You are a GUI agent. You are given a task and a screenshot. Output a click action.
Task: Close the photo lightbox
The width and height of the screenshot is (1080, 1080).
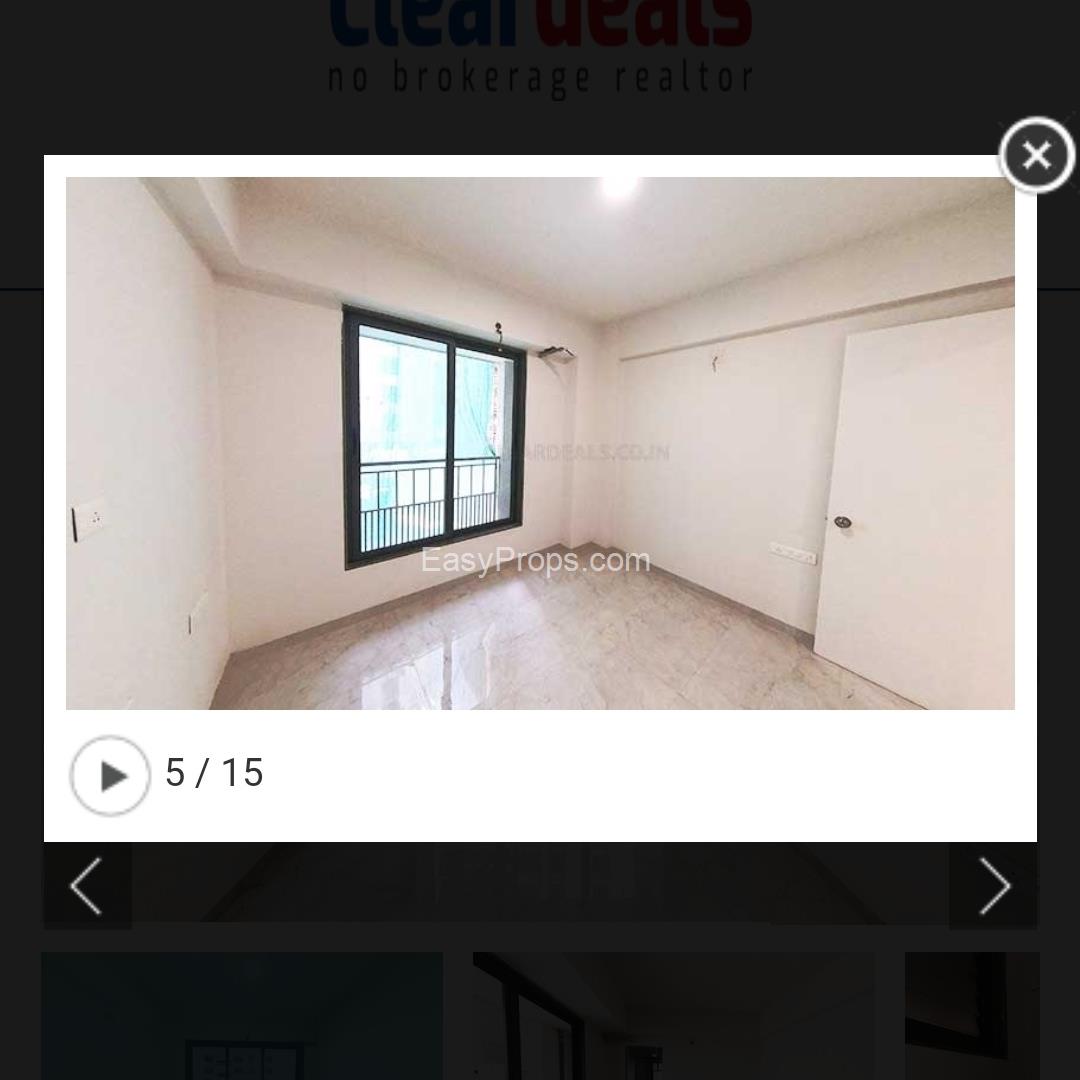coord(1037,155)
